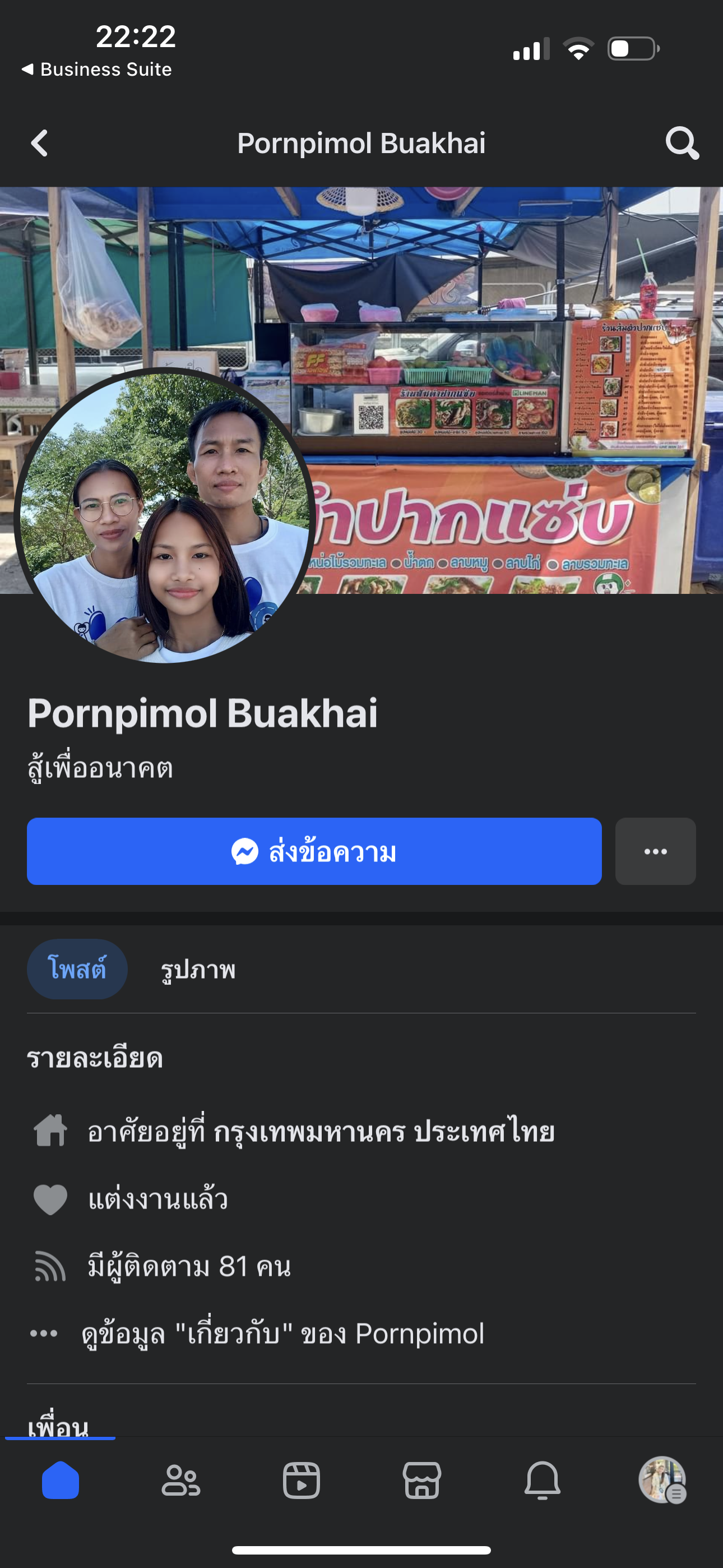Select the โพสต์ tab
Viewport: 723px width, 1568px height.
pyautogui.click(x=77, y=969)
